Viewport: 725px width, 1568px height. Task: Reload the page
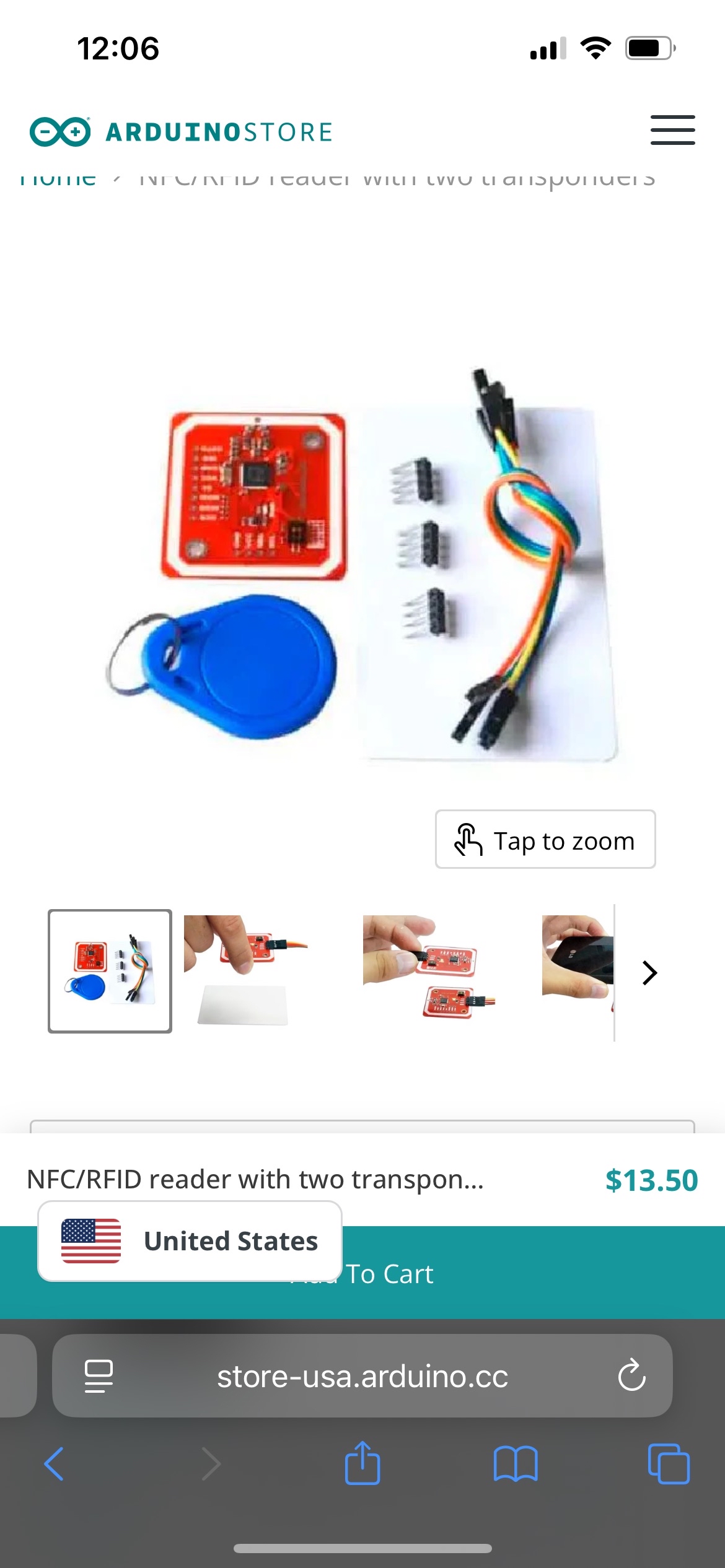631,1376
